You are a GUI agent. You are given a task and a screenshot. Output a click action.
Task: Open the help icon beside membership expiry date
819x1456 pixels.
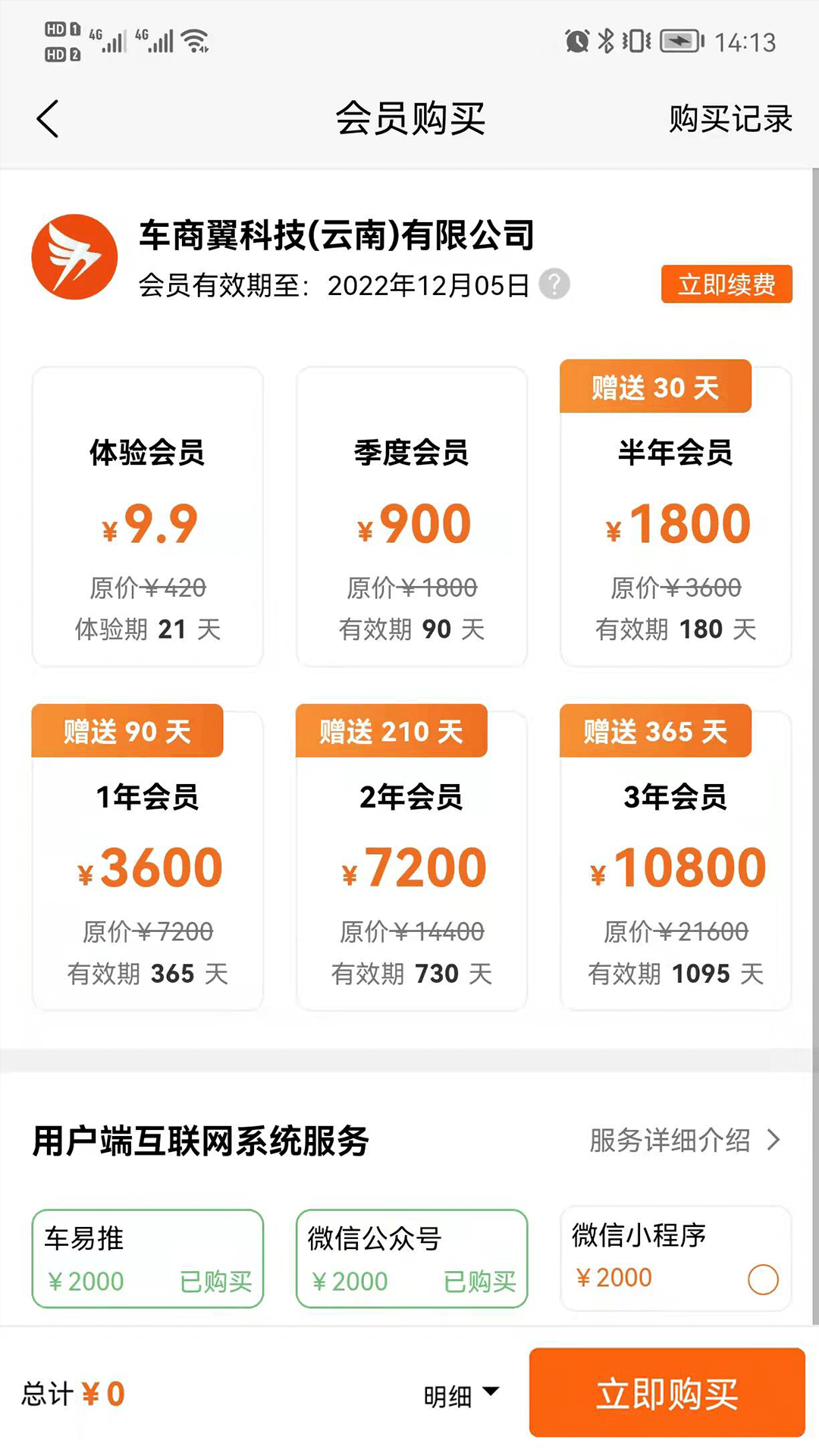pos(554,284)
